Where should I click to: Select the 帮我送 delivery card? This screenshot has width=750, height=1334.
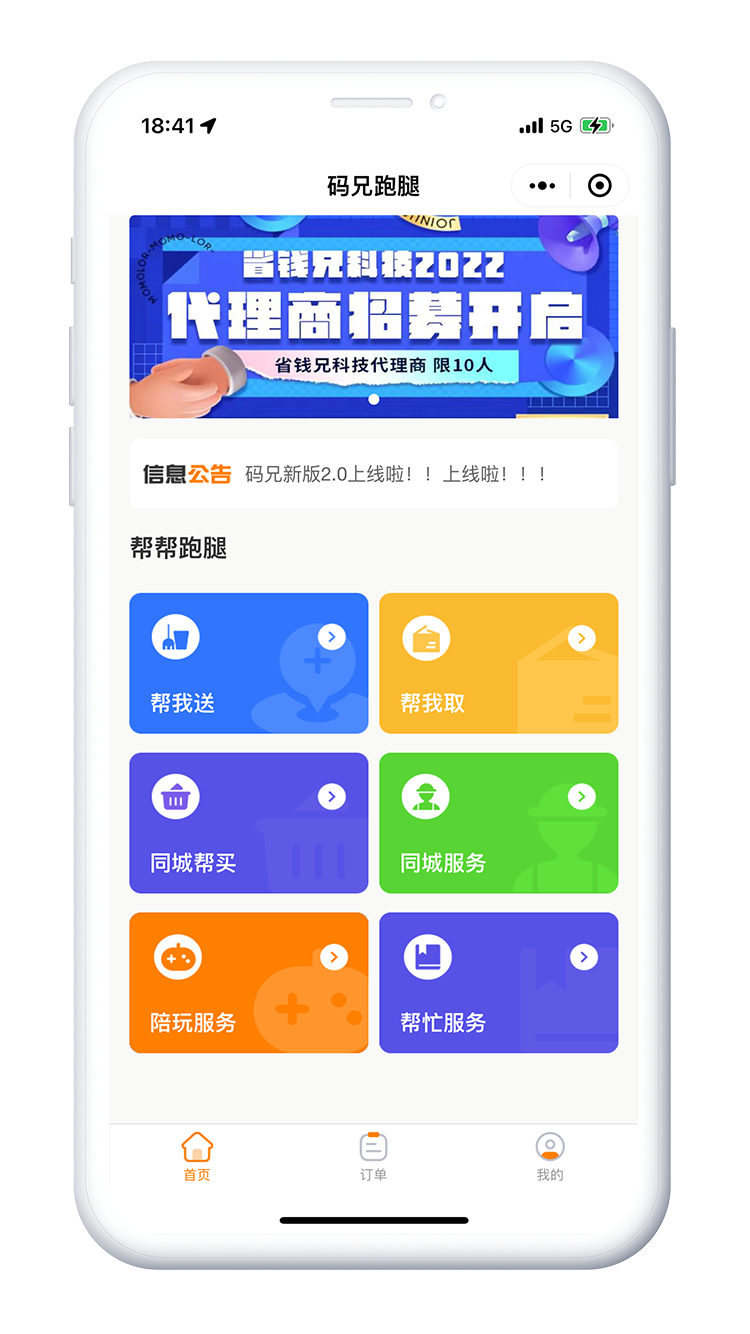click(248, 663)
